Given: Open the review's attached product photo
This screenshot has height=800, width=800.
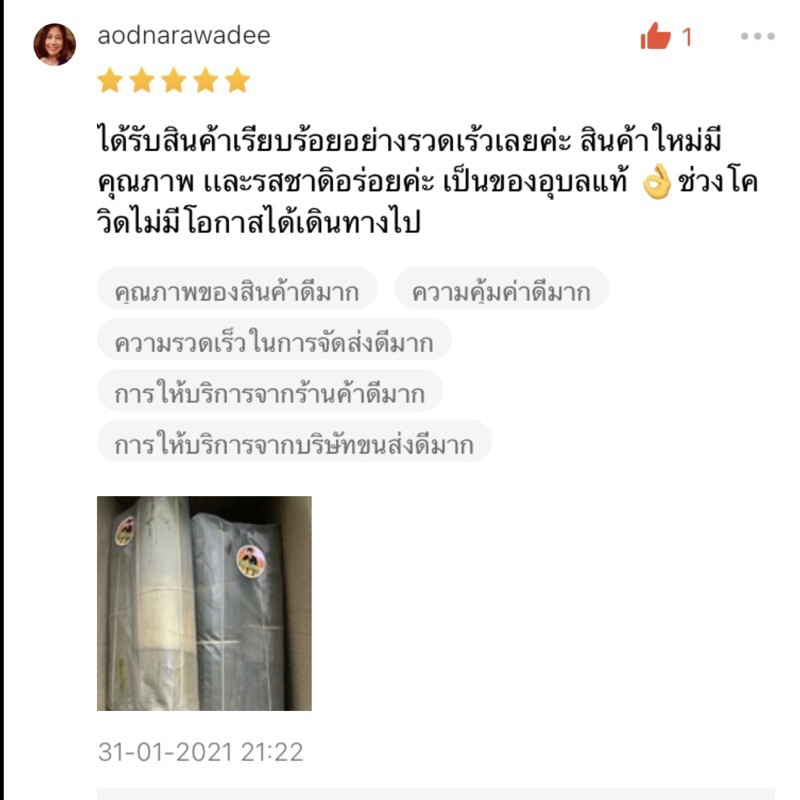Looking at the screenshot, I should pyautogui.click(x=204, y=603).
